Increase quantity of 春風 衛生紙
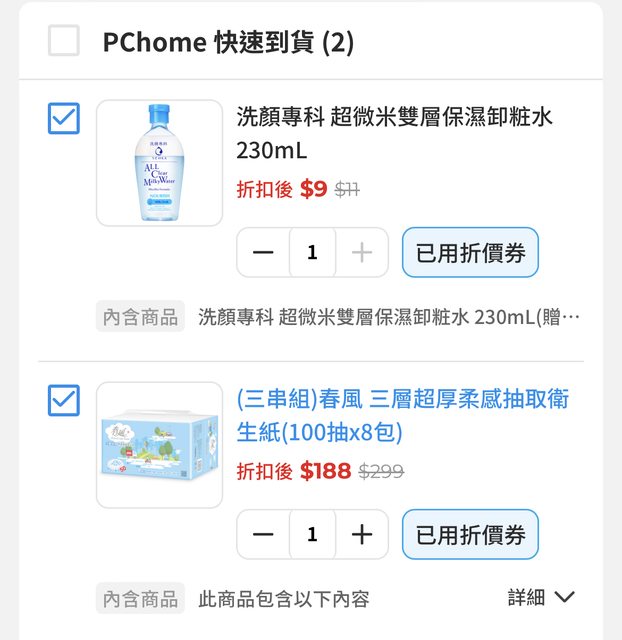This screenshot has width=622, height=640. [362, 535]
